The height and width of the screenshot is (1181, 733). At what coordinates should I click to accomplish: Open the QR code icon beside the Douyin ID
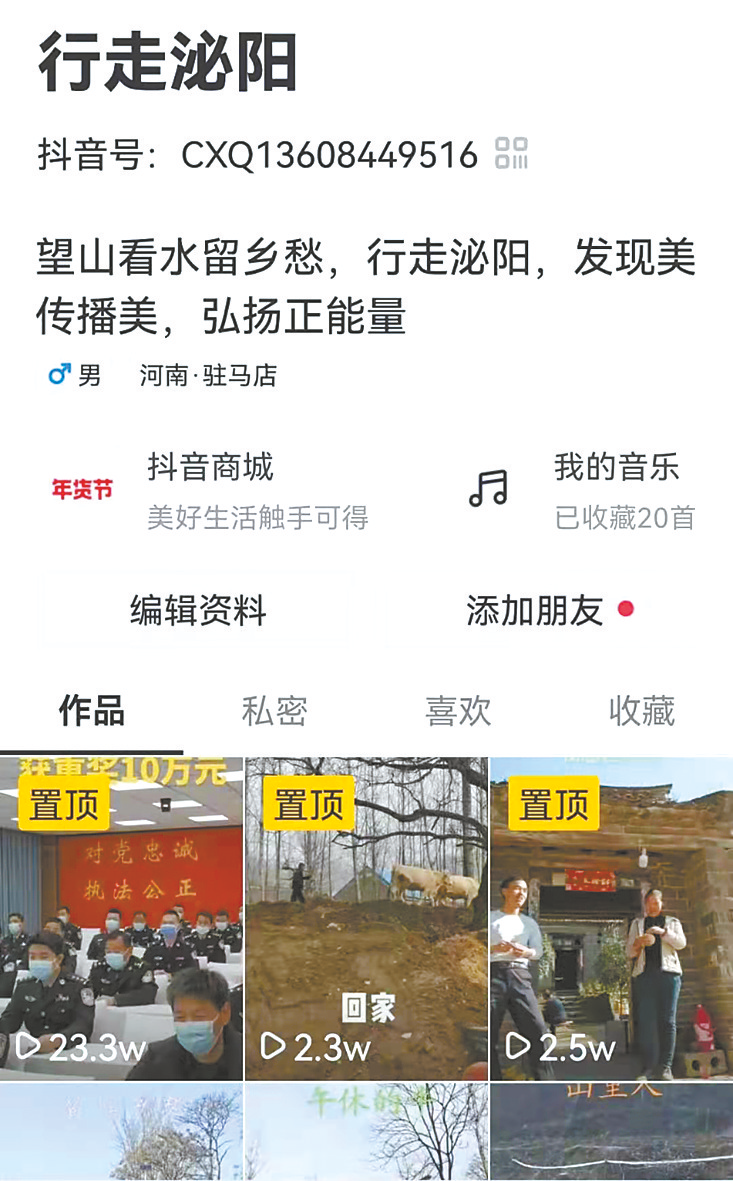point(512,154)
